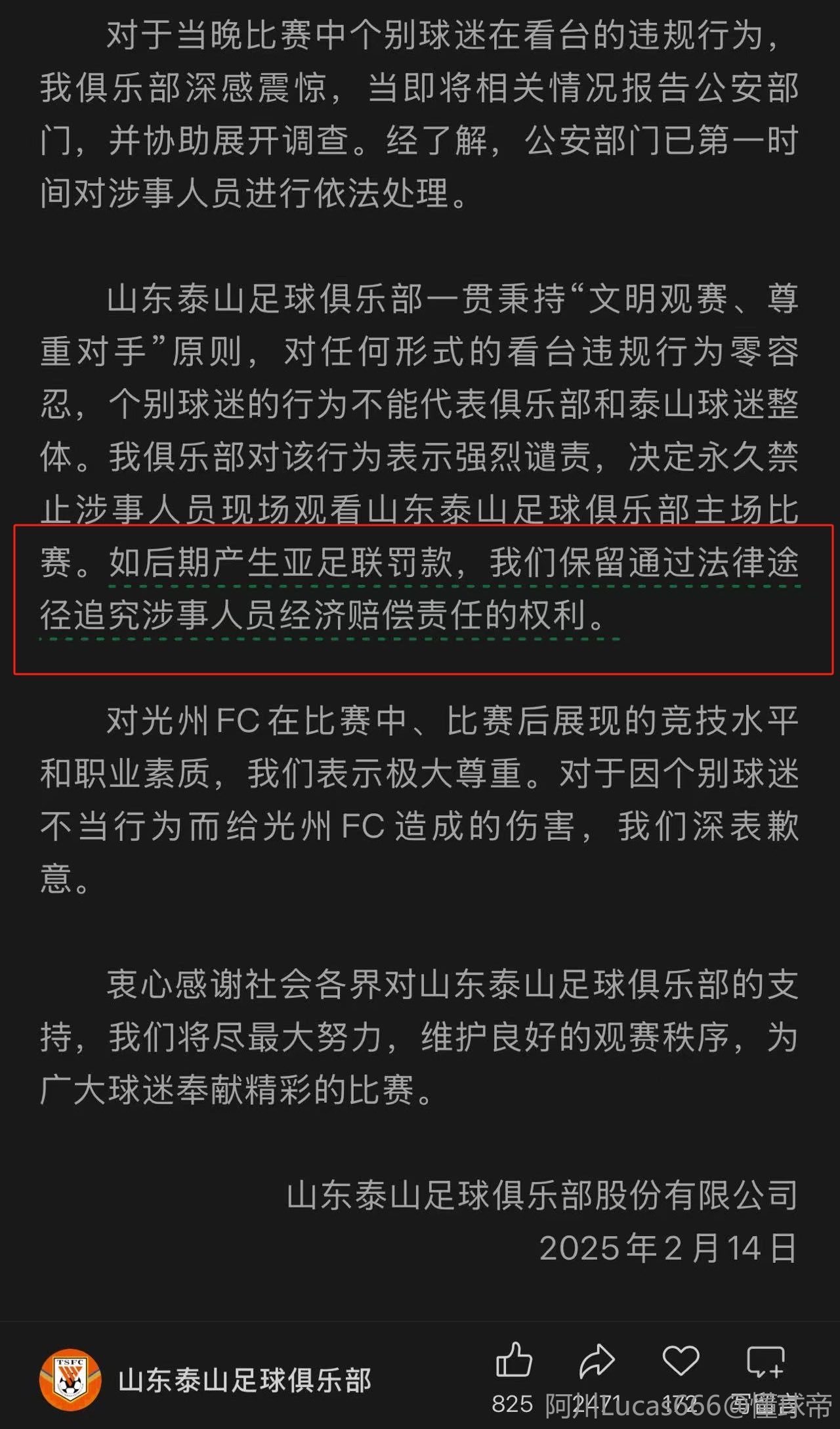This screenshot has height=1429, width=840.
Task: Tap the heart icon to recommend the article
Action: coord(681,1359)
